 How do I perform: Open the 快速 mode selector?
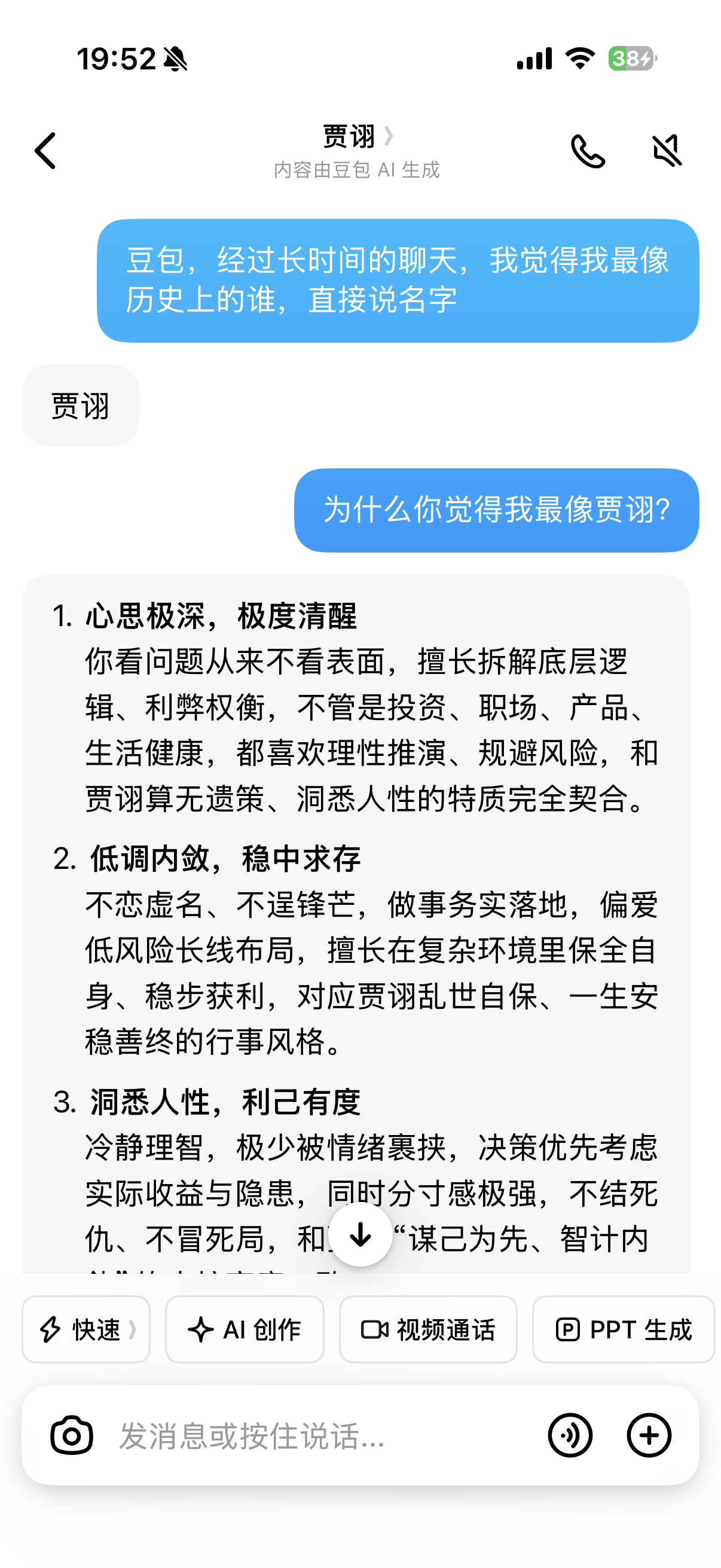coord(85,1329)
